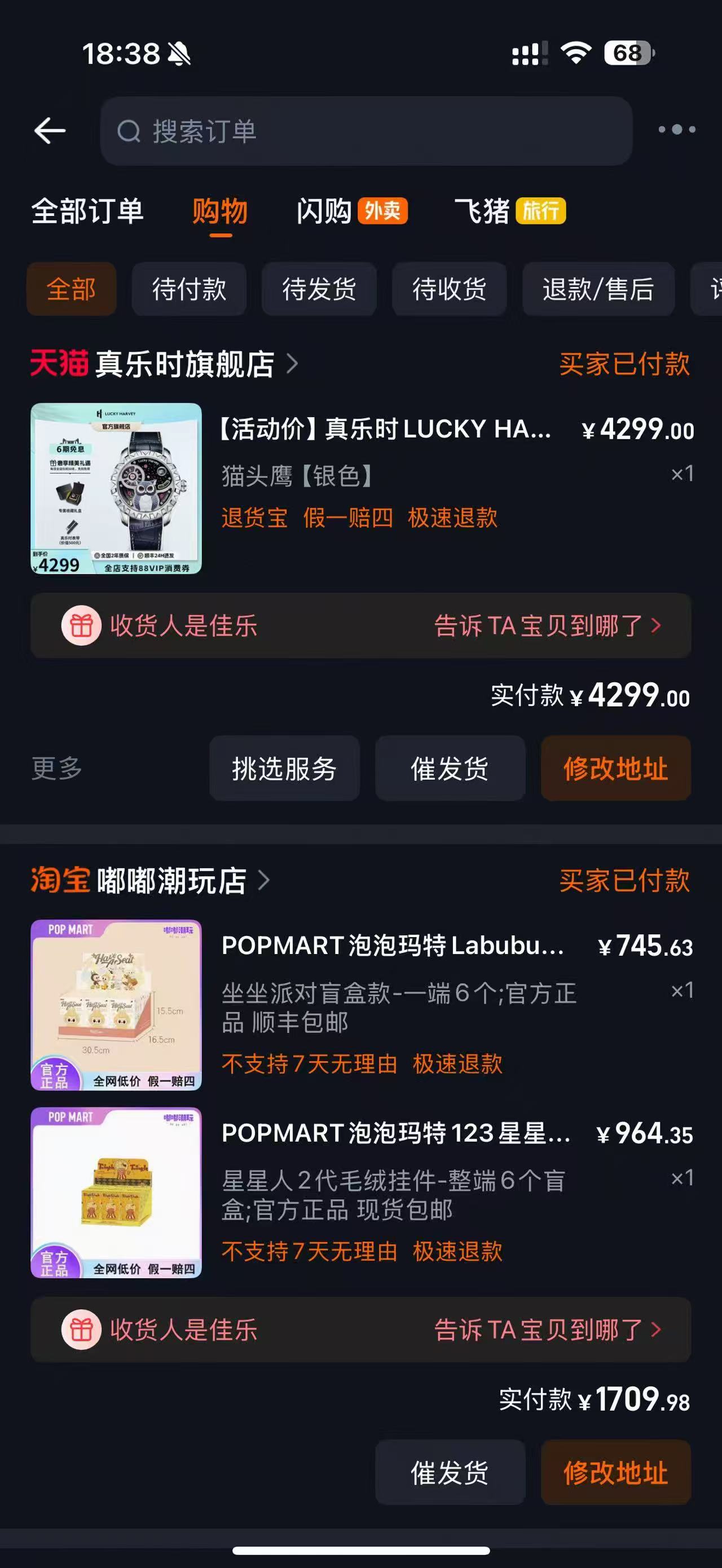Screen dimensions: 722x1568
Task: Open the three-dot overflow menu
Action: (676, 130)
